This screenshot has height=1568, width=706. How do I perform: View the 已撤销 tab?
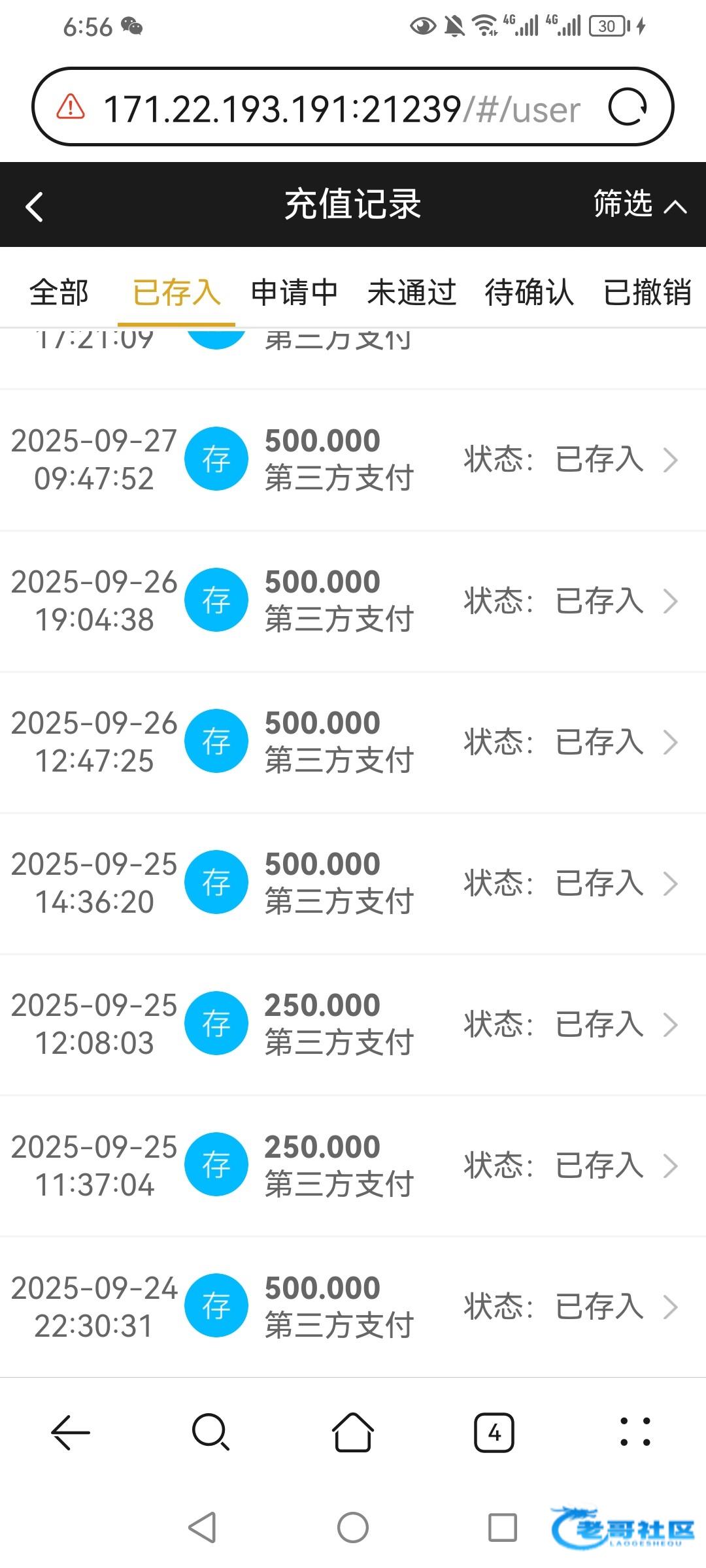647,292
